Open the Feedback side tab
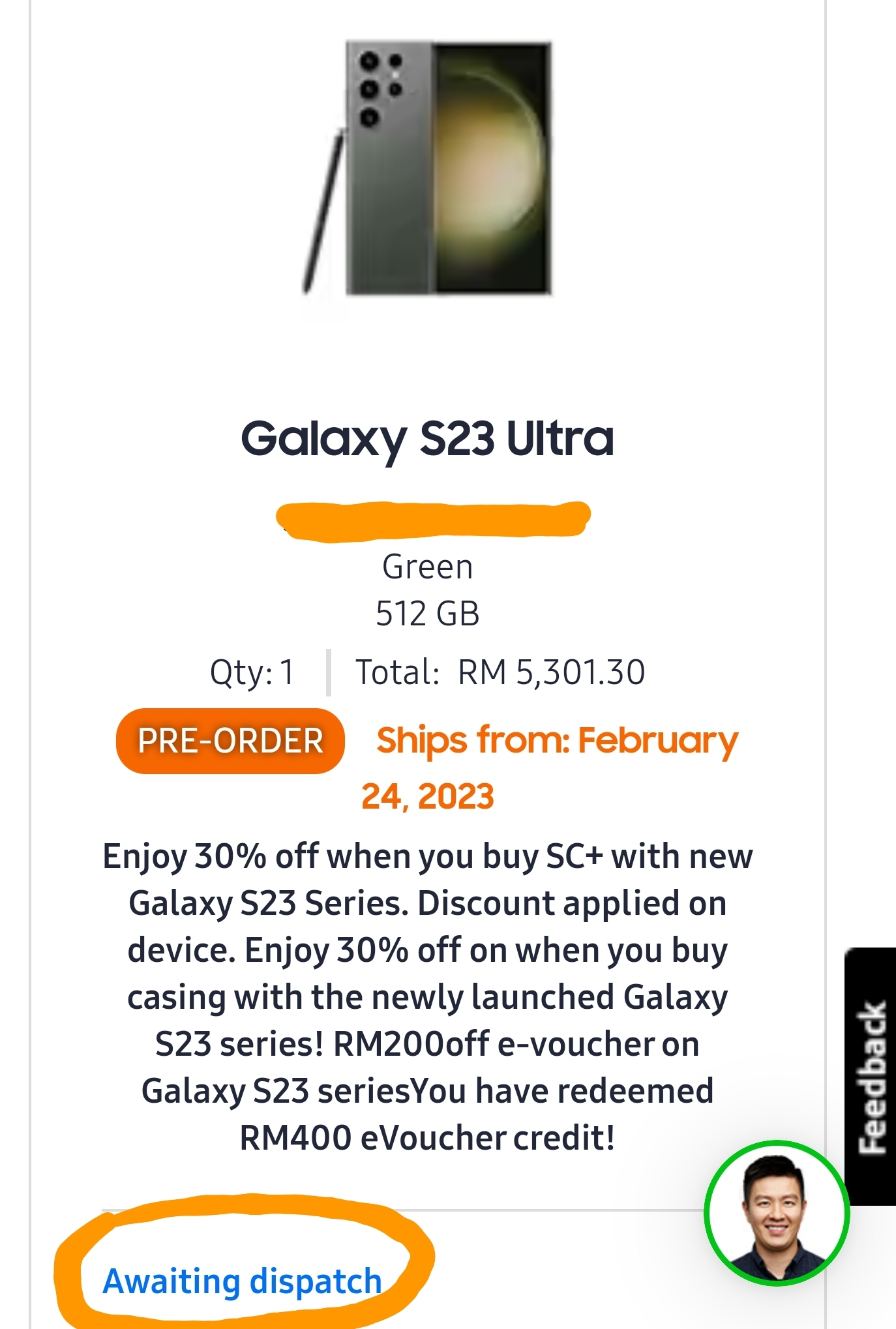This screenshot has width=896, height=1329. point(871,1076)
